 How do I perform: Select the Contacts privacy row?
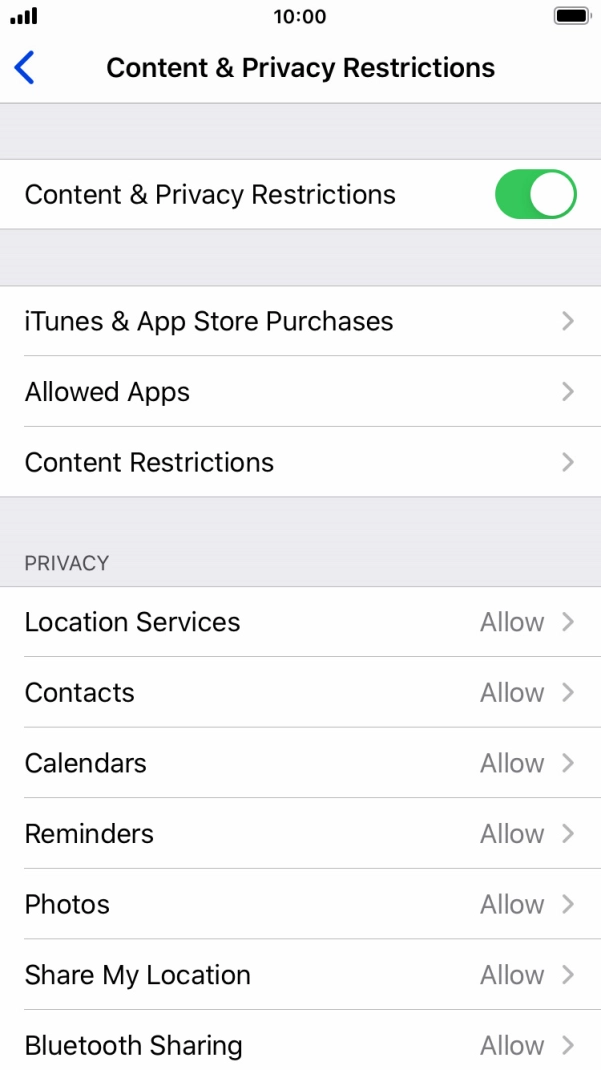pyautogui.click(x=300, y=692)
